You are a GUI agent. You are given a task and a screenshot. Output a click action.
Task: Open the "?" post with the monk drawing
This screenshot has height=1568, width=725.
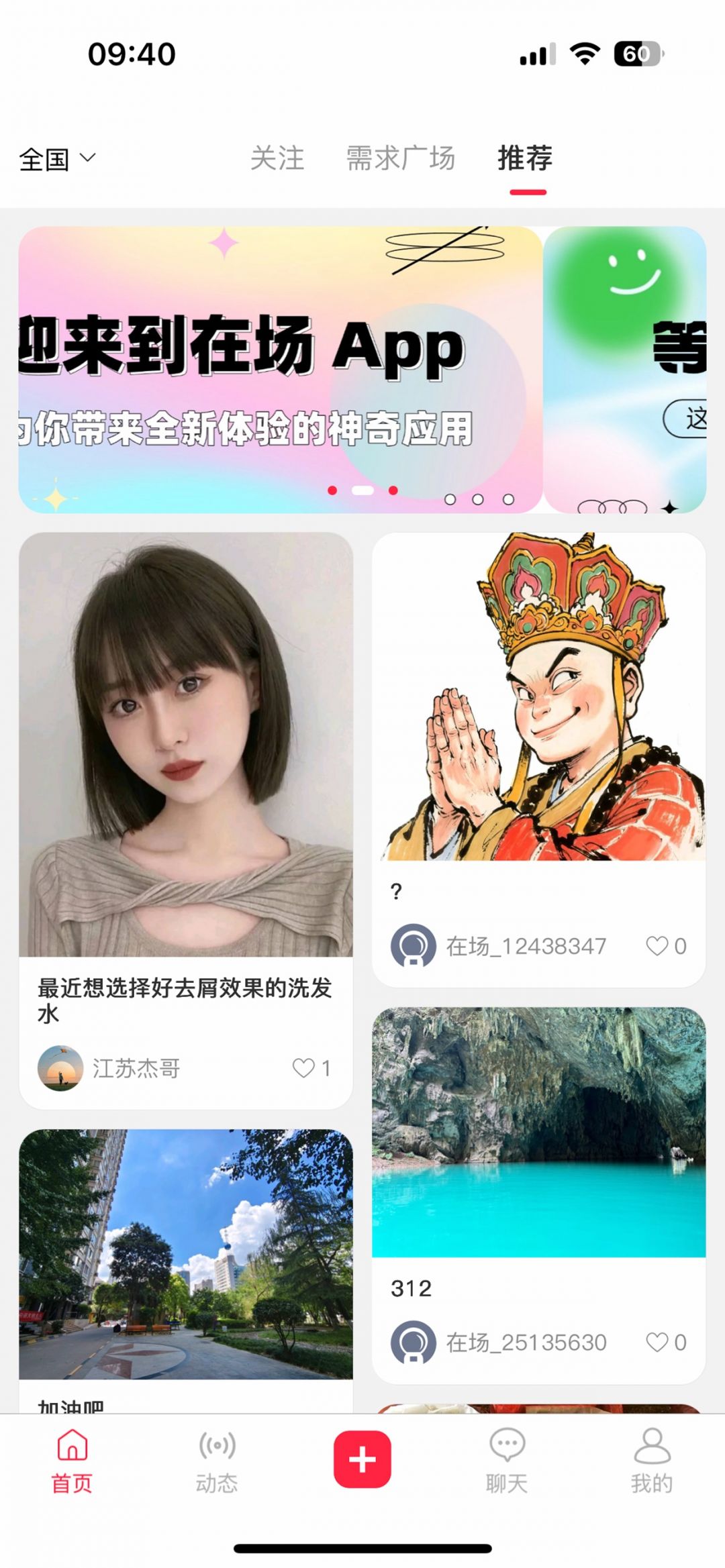coord(538,698)
